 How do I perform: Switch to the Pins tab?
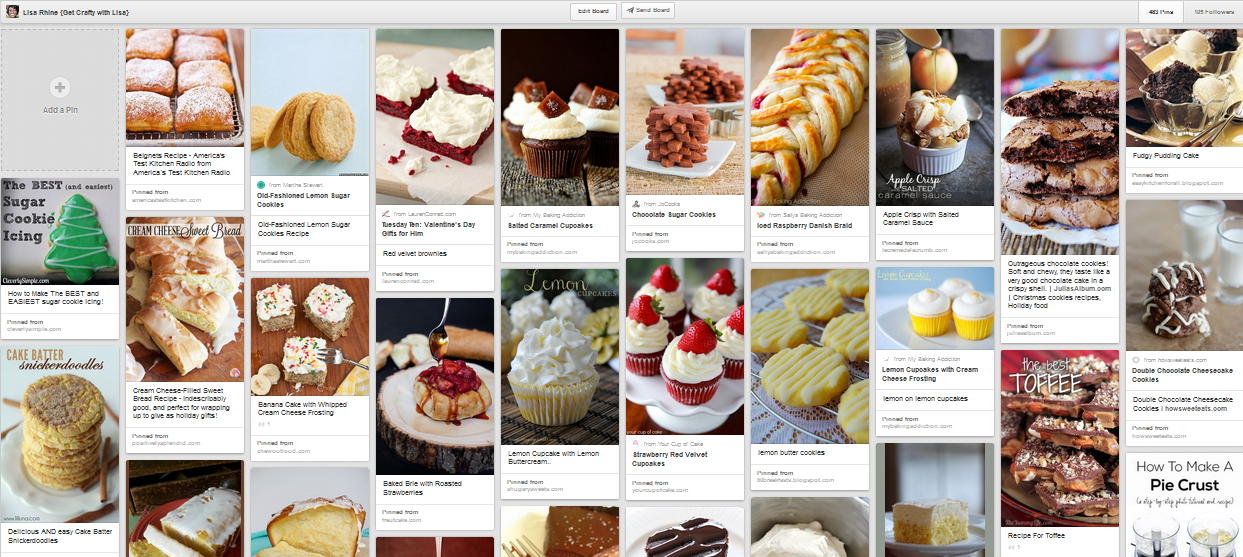[1160, 11]
